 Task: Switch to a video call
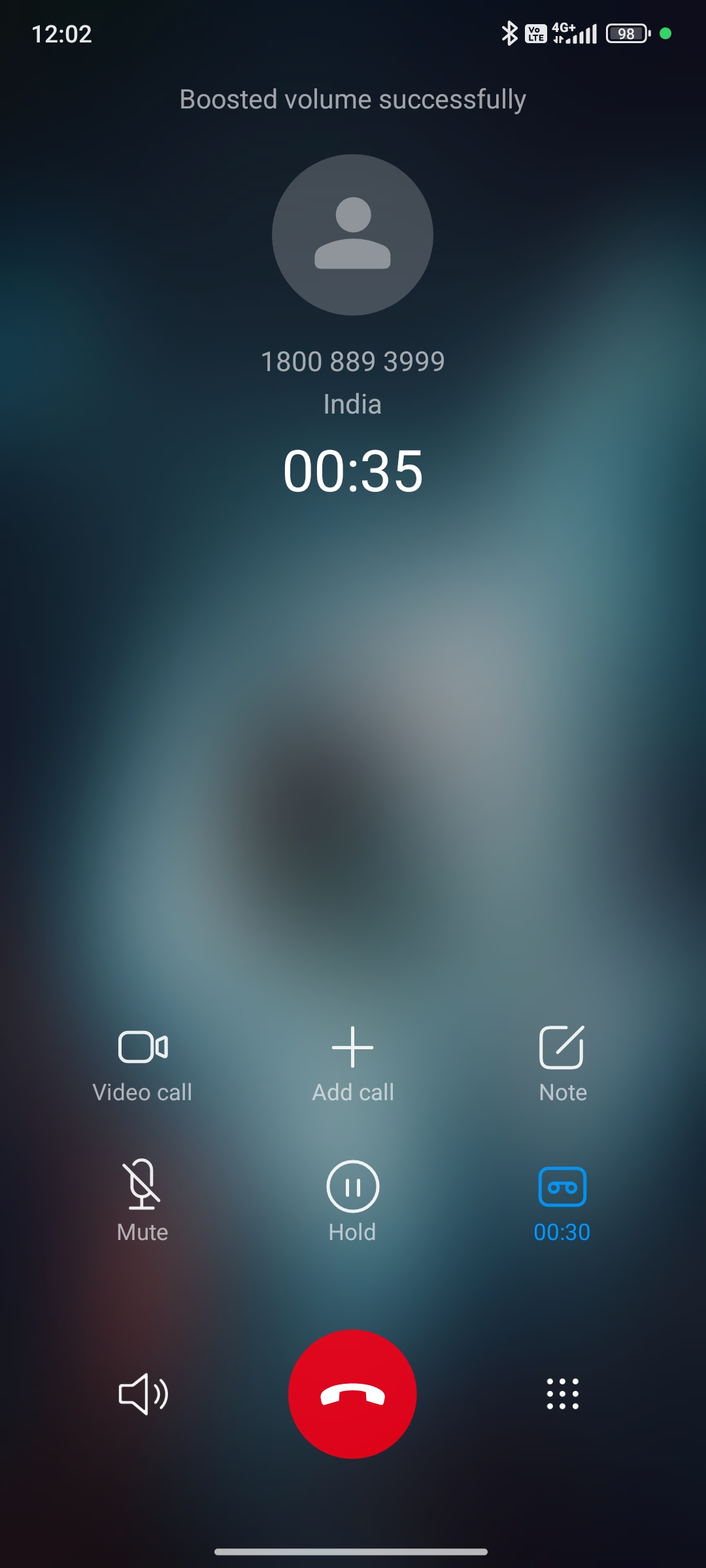(x=143, y=1062)
